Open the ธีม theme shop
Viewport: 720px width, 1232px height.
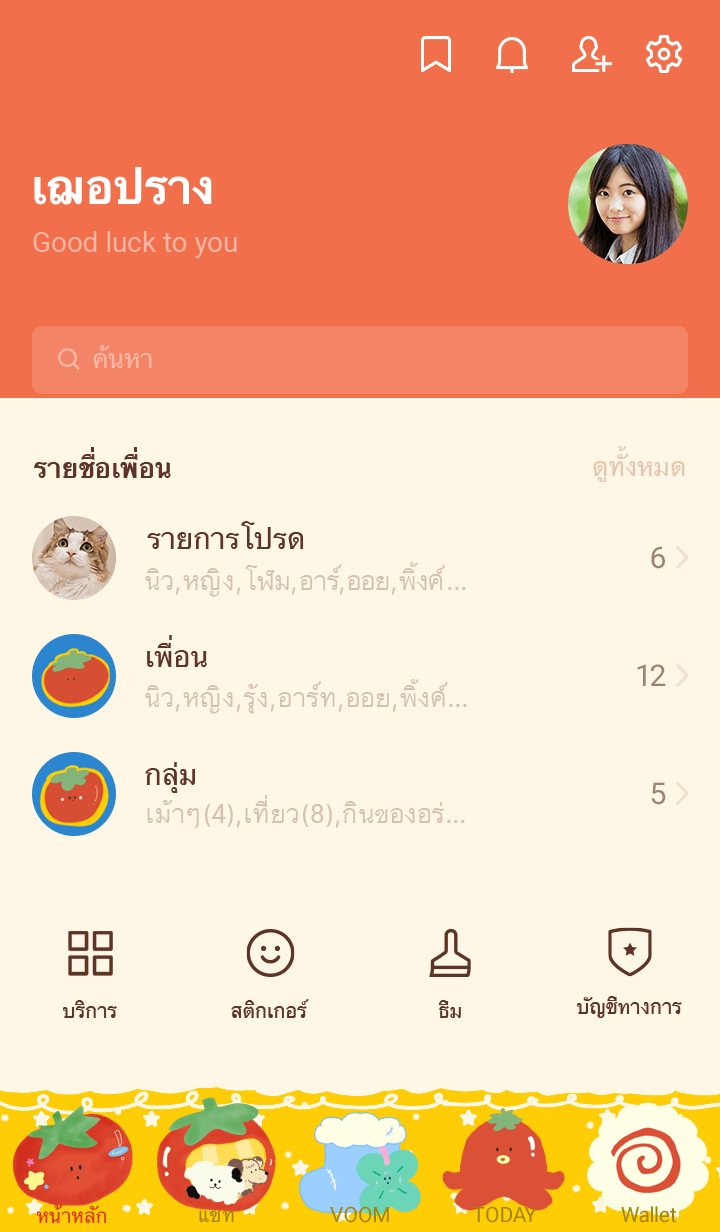[x=450, y=972]
